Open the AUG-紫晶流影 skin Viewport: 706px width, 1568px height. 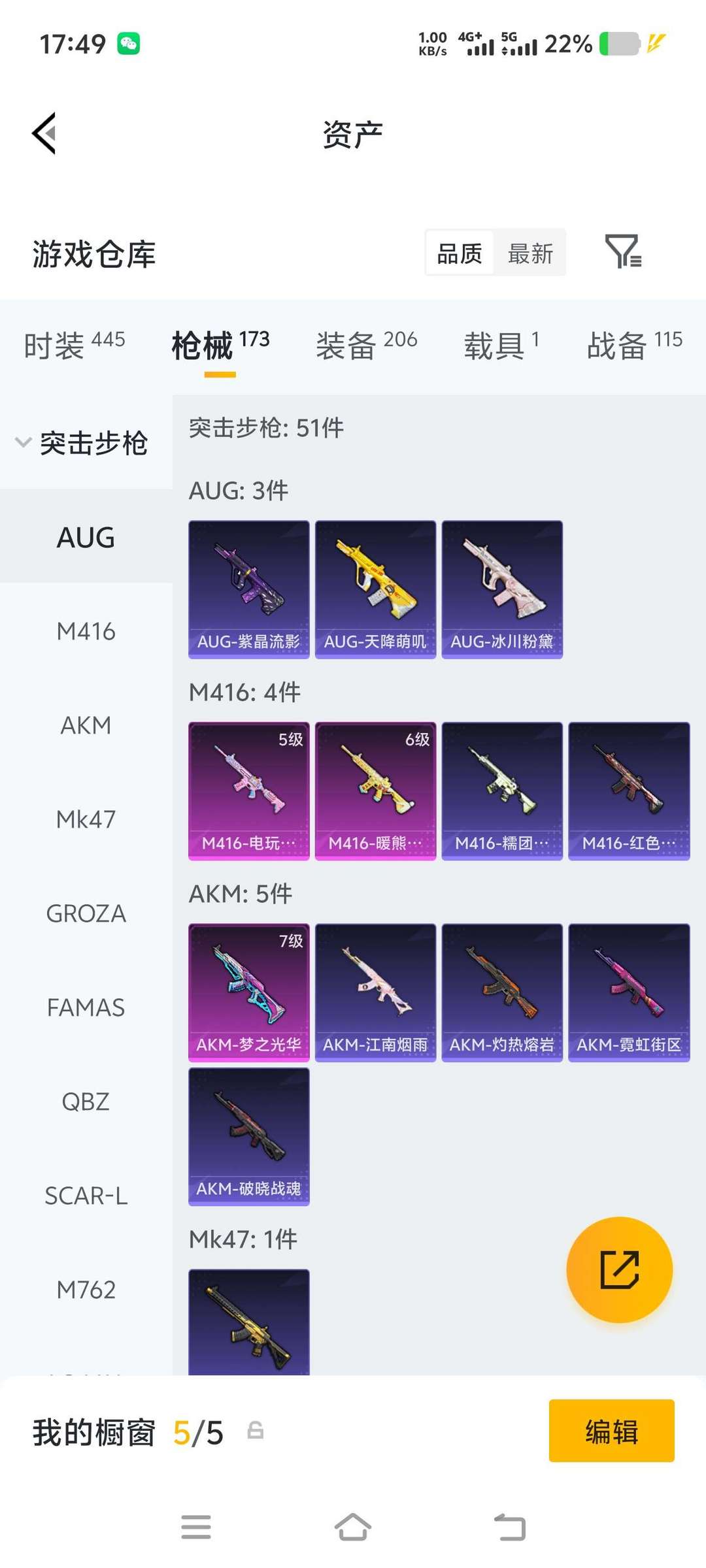point(249,589)
